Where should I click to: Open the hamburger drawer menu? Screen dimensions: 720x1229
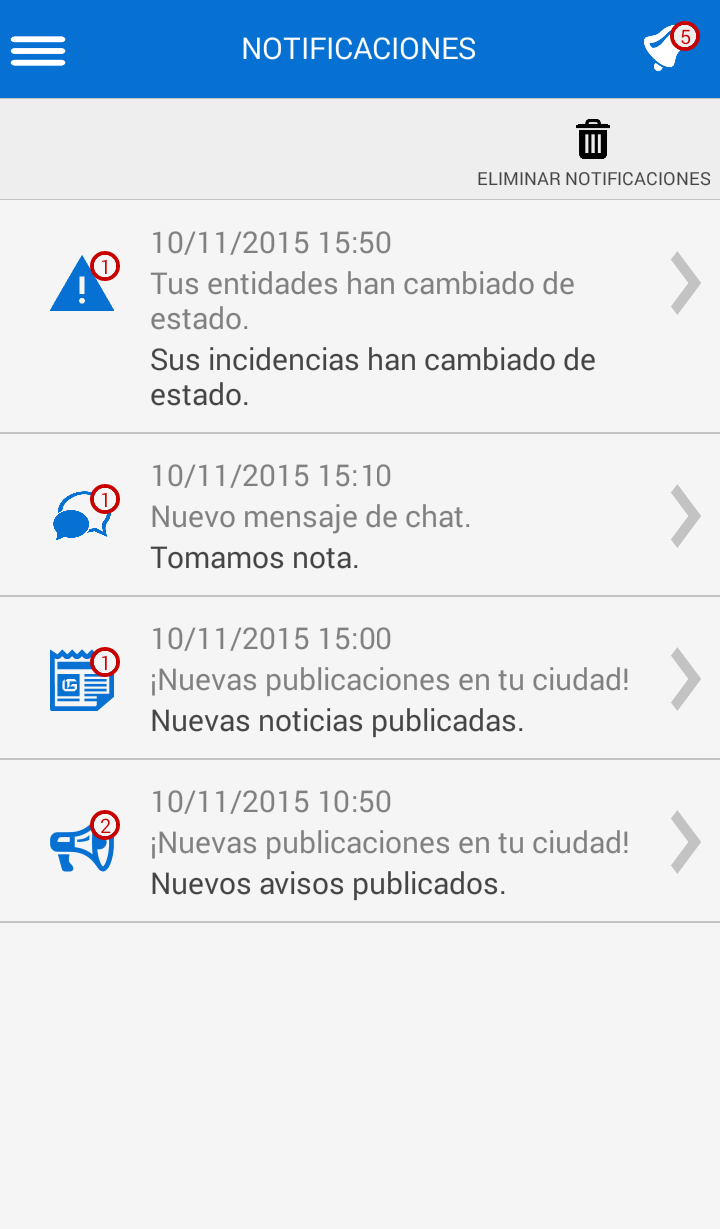coord(38,50)
